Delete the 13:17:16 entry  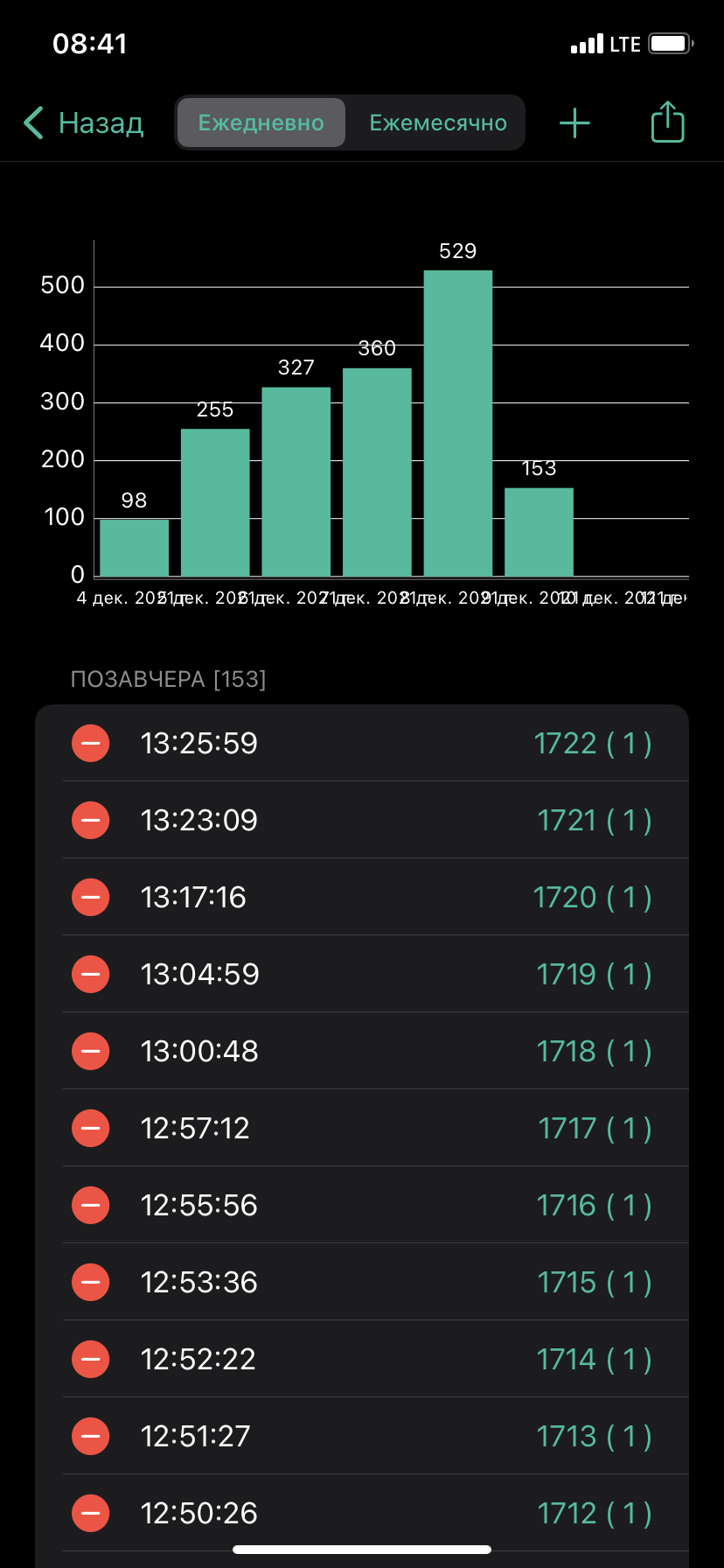(90, 898)
